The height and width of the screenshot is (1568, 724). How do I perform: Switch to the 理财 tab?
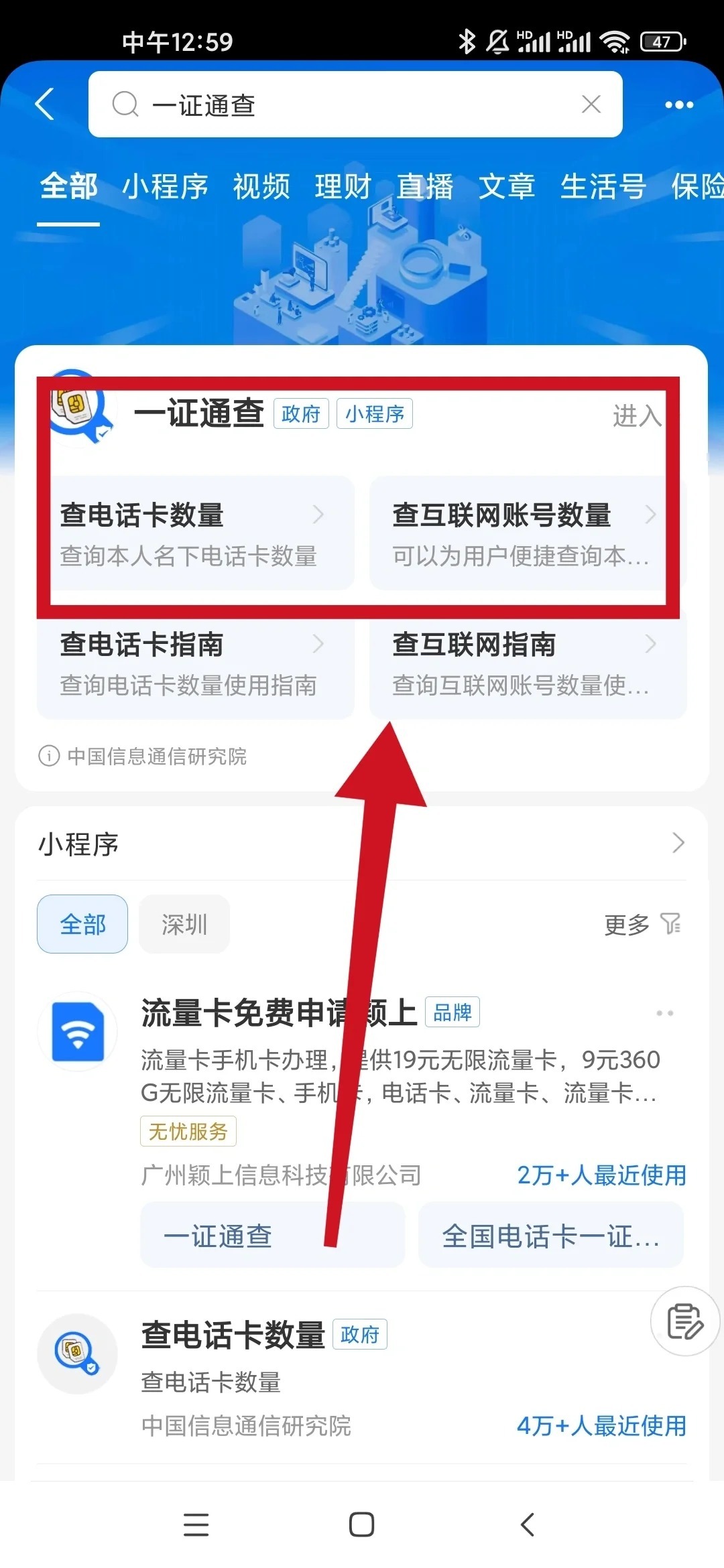click(x=341, y=188)
